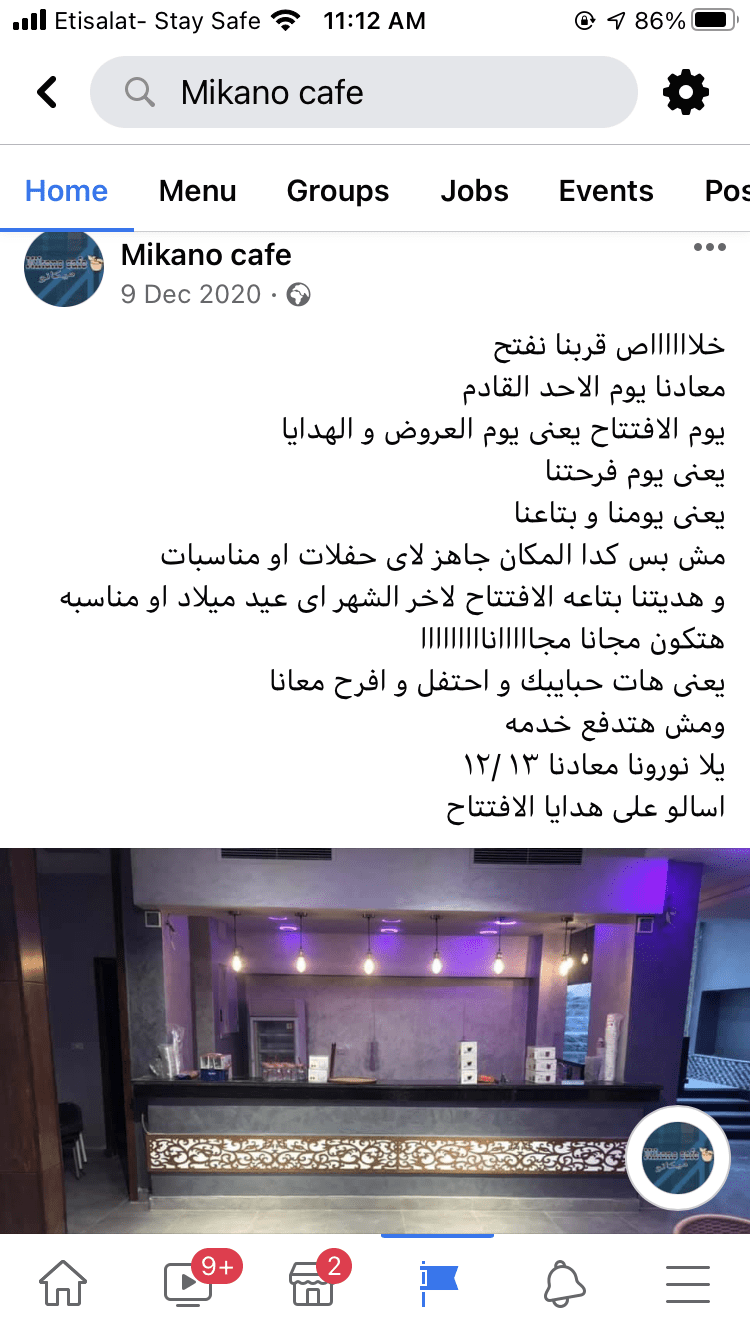750x1334 pixels.
Task: Open Mikano cafe's profile picture on the post
Action: coord(64,267)
